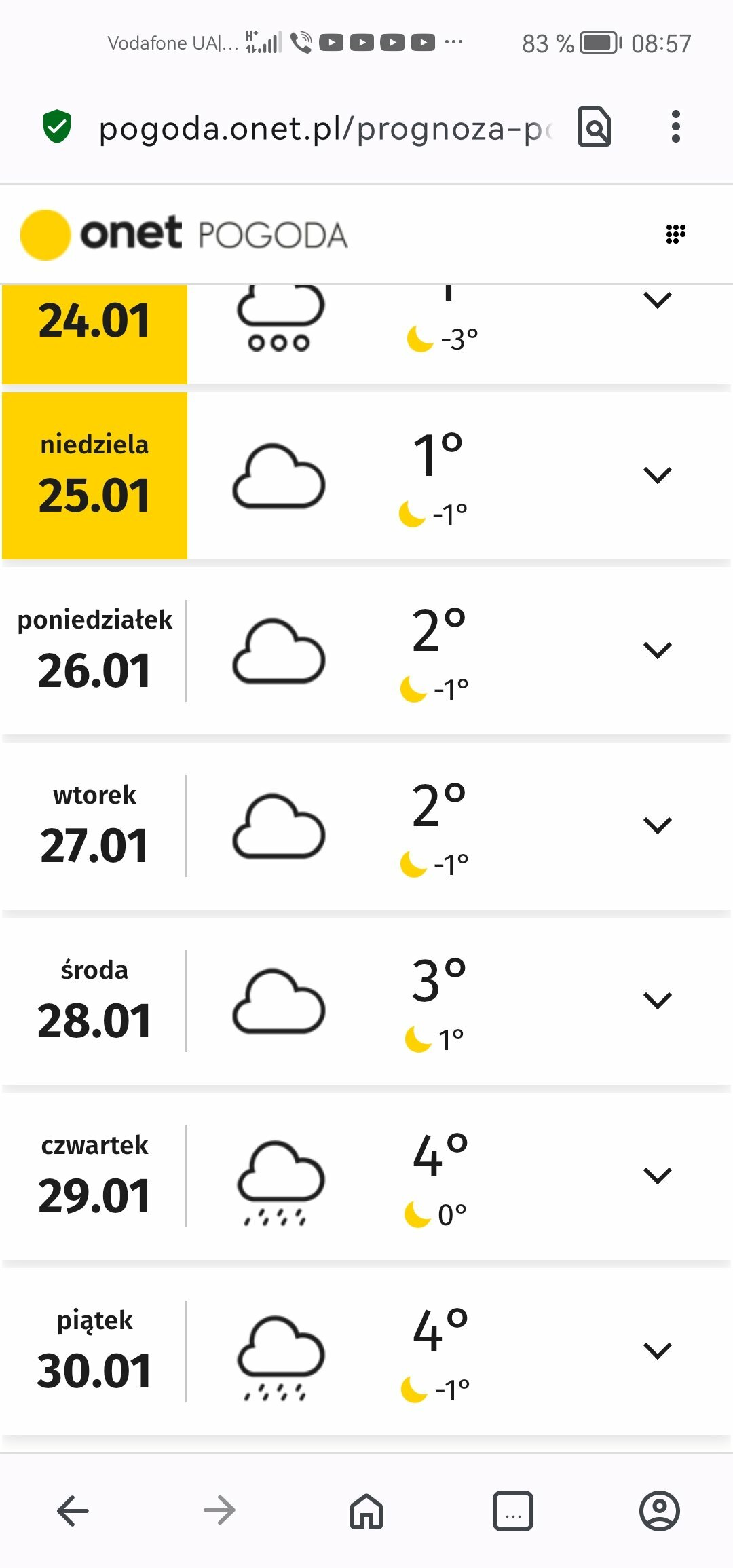
Task: Expand the czwartek 29.01 forecast
Action: click(x=657, y=1176)
